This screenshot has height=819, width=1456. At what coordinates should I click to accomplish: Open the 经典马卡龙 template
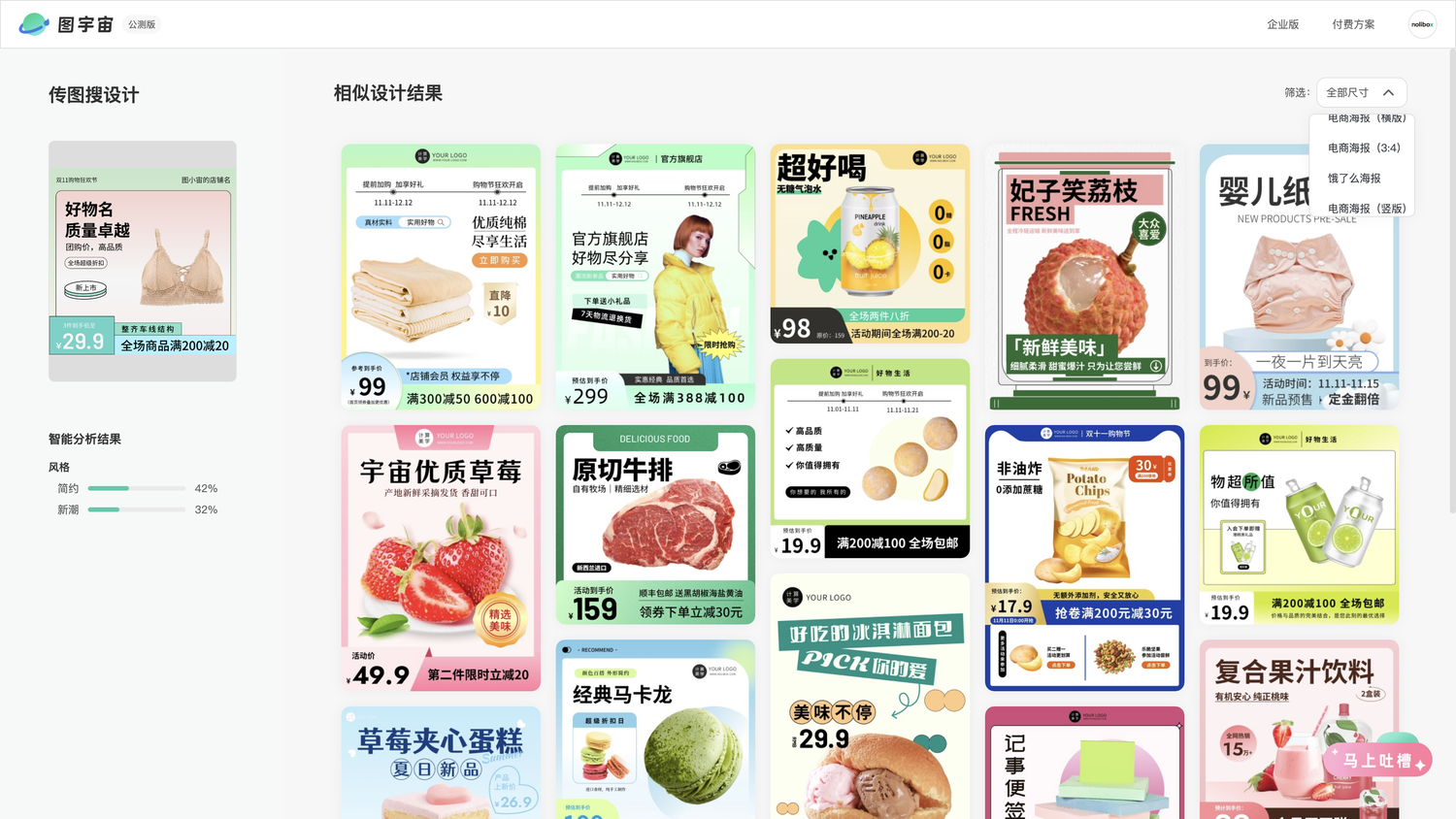[655, 728]
